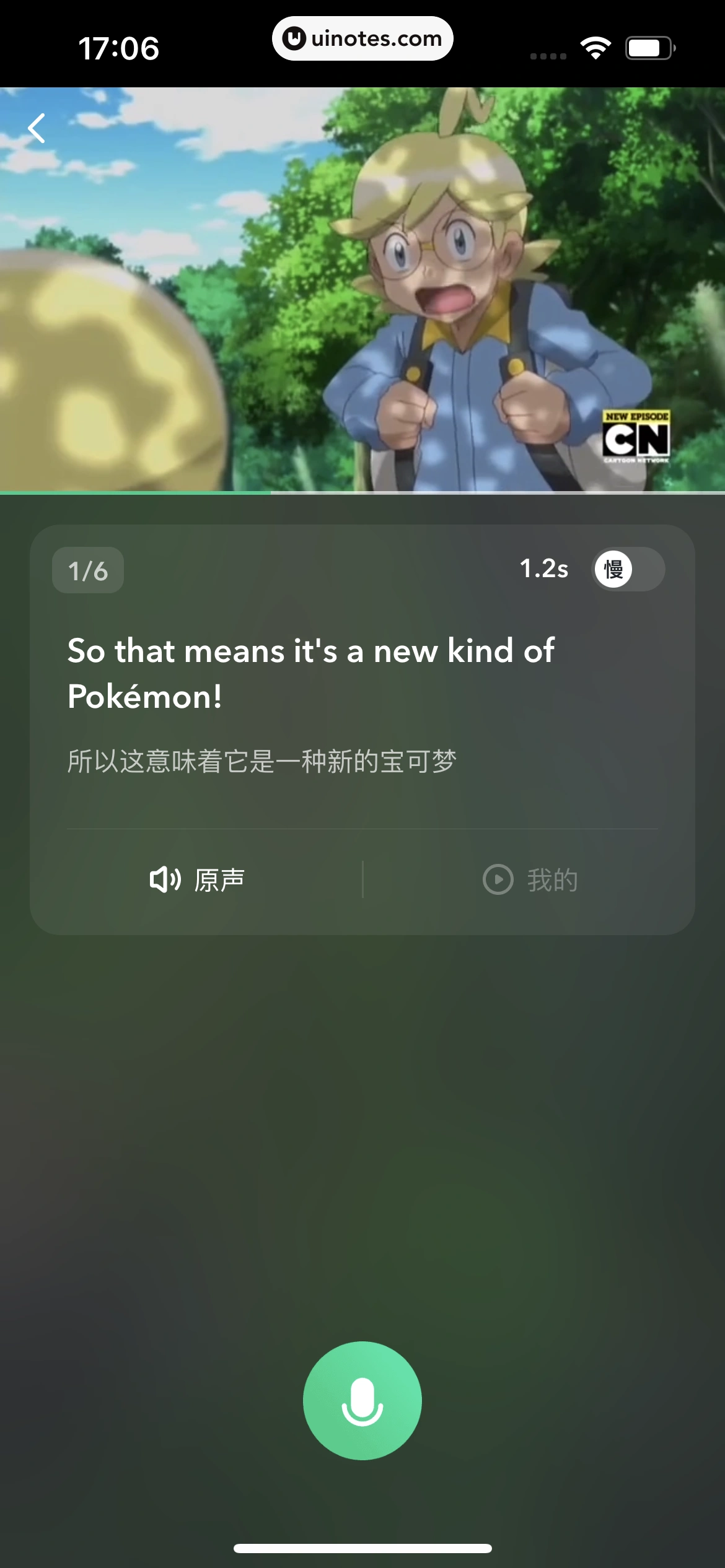
Task: Play the original audio via 原声
Action: click(197, 879)
